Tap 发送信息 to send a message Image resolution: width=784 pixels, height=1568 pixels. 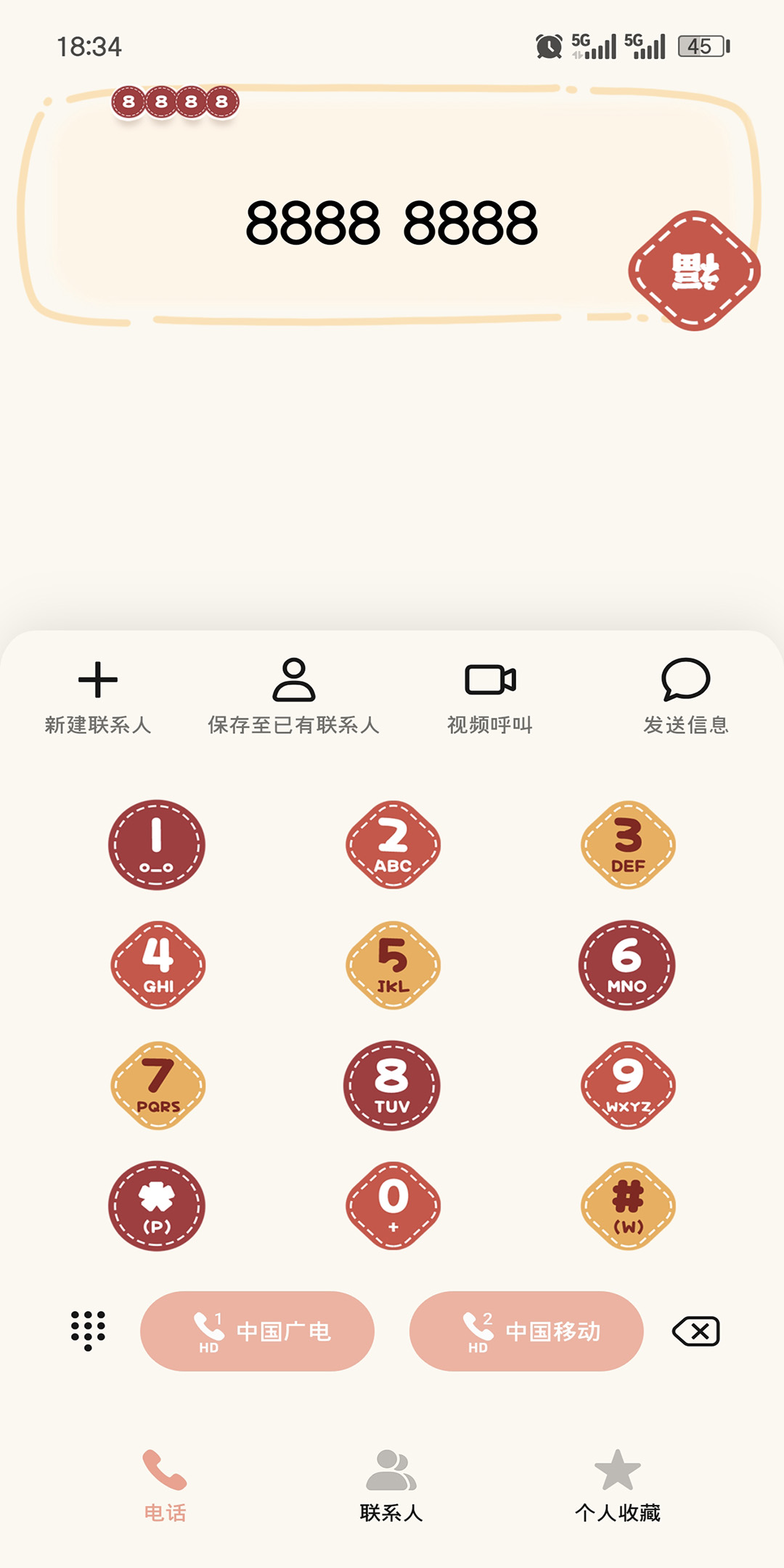click(685, 697)
